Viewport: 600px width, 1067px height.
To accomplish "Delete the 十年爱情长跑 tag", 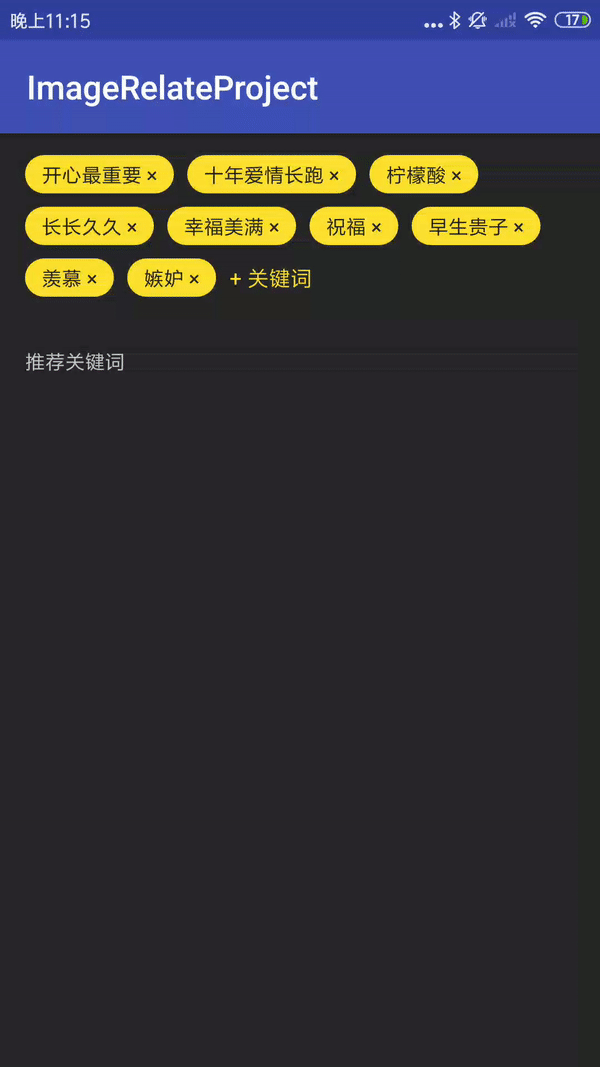I will point(334,176).
